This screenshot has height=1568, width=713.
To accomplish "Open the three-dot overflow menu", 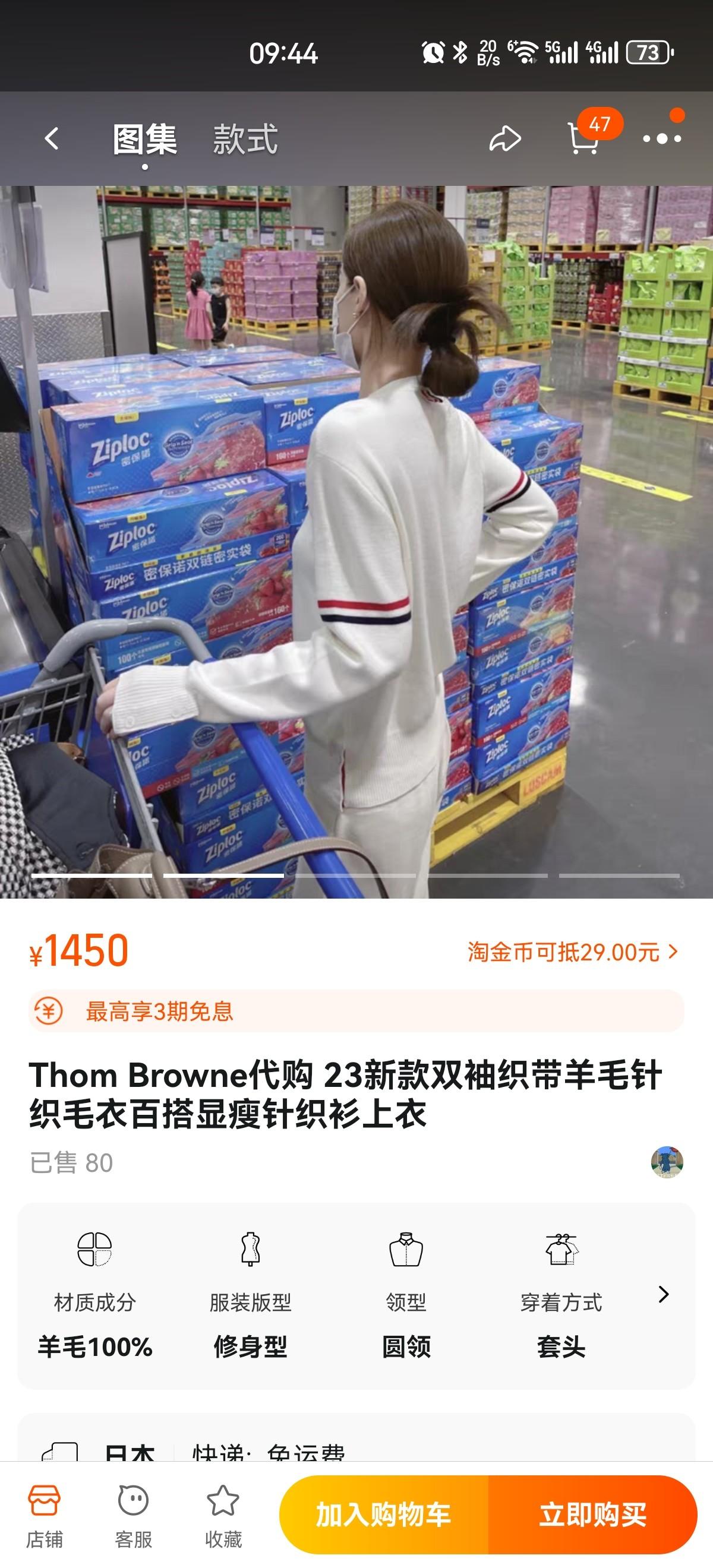I will point(662,139).
